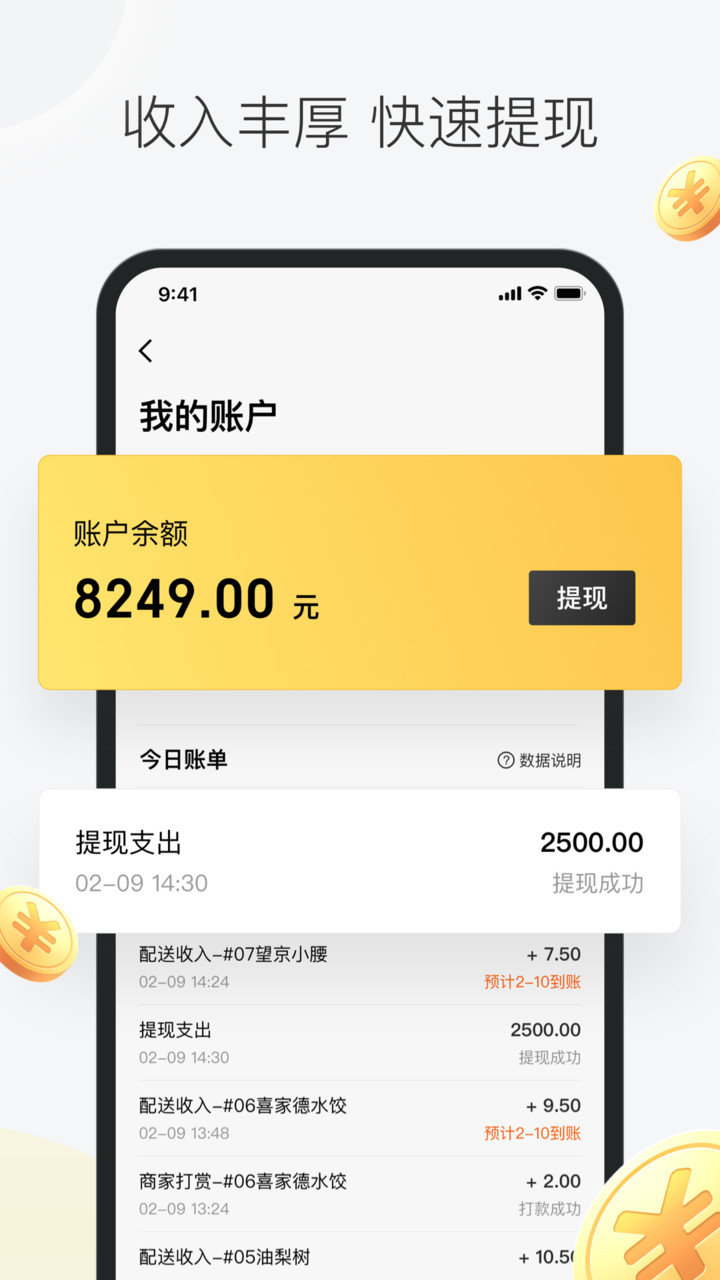Tap the Wi-Fi icon in status bar

537,293
